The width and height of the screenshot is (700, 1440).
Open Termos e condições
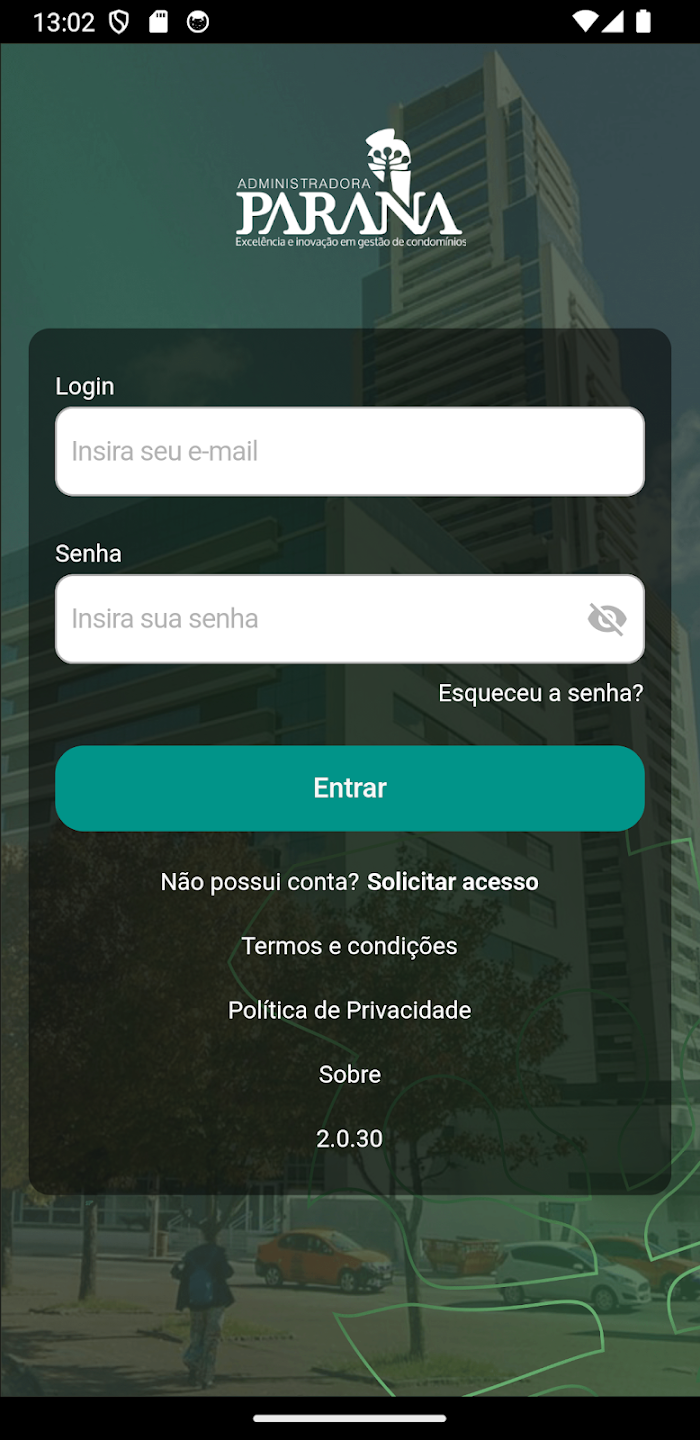(x=349, y=946)
